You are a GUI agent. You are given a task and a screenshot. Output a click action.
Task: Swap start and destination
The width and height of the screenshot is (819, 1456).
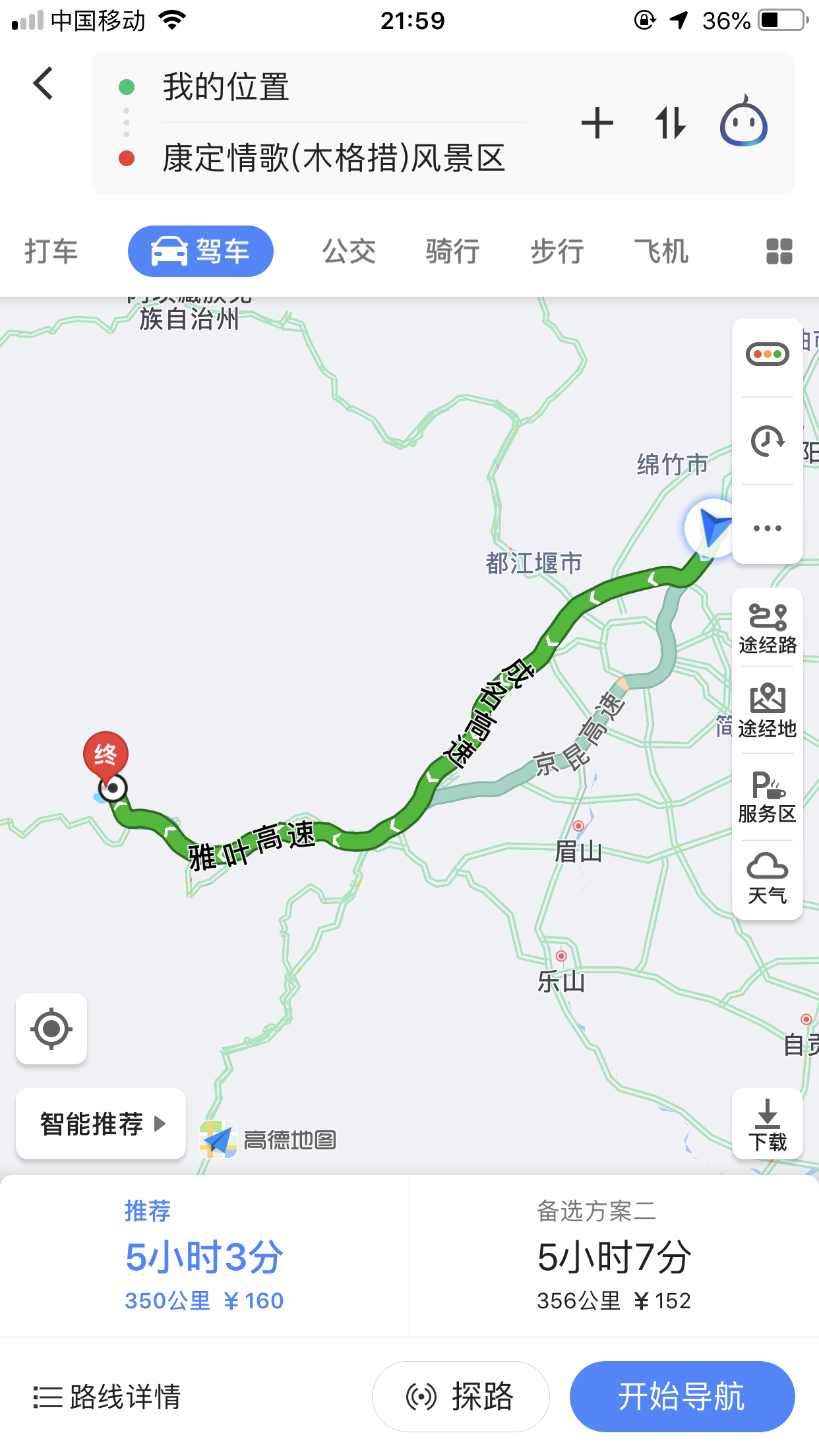(671, 123)
